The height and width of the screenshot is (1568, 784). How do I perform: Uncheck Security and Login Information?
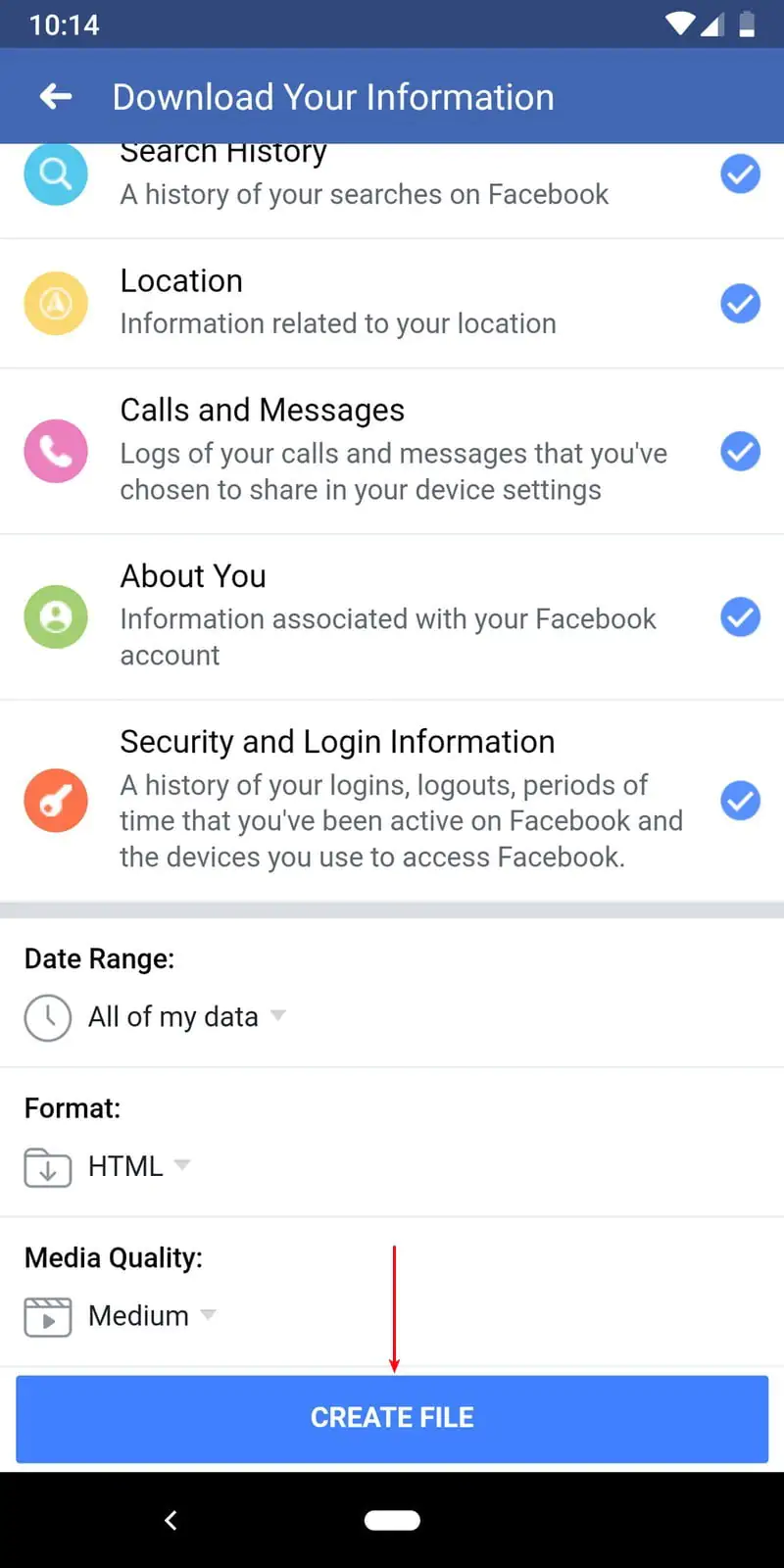pyautogui.click(x=740, y=801)
